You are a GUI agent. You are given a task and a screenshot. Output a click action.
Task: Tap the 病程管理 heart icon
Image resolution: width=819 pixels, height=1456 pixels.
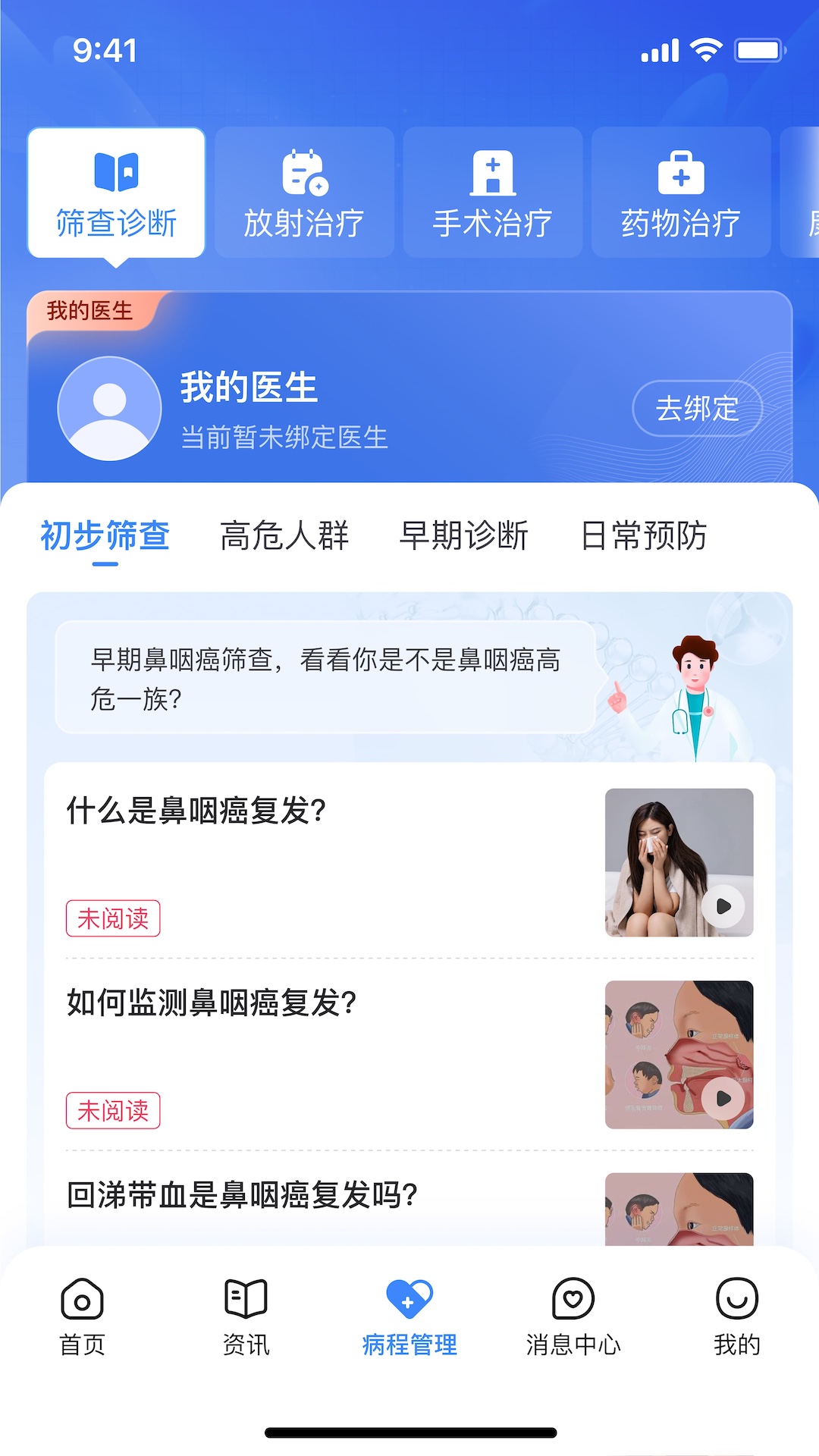[x=409, y=1293]
